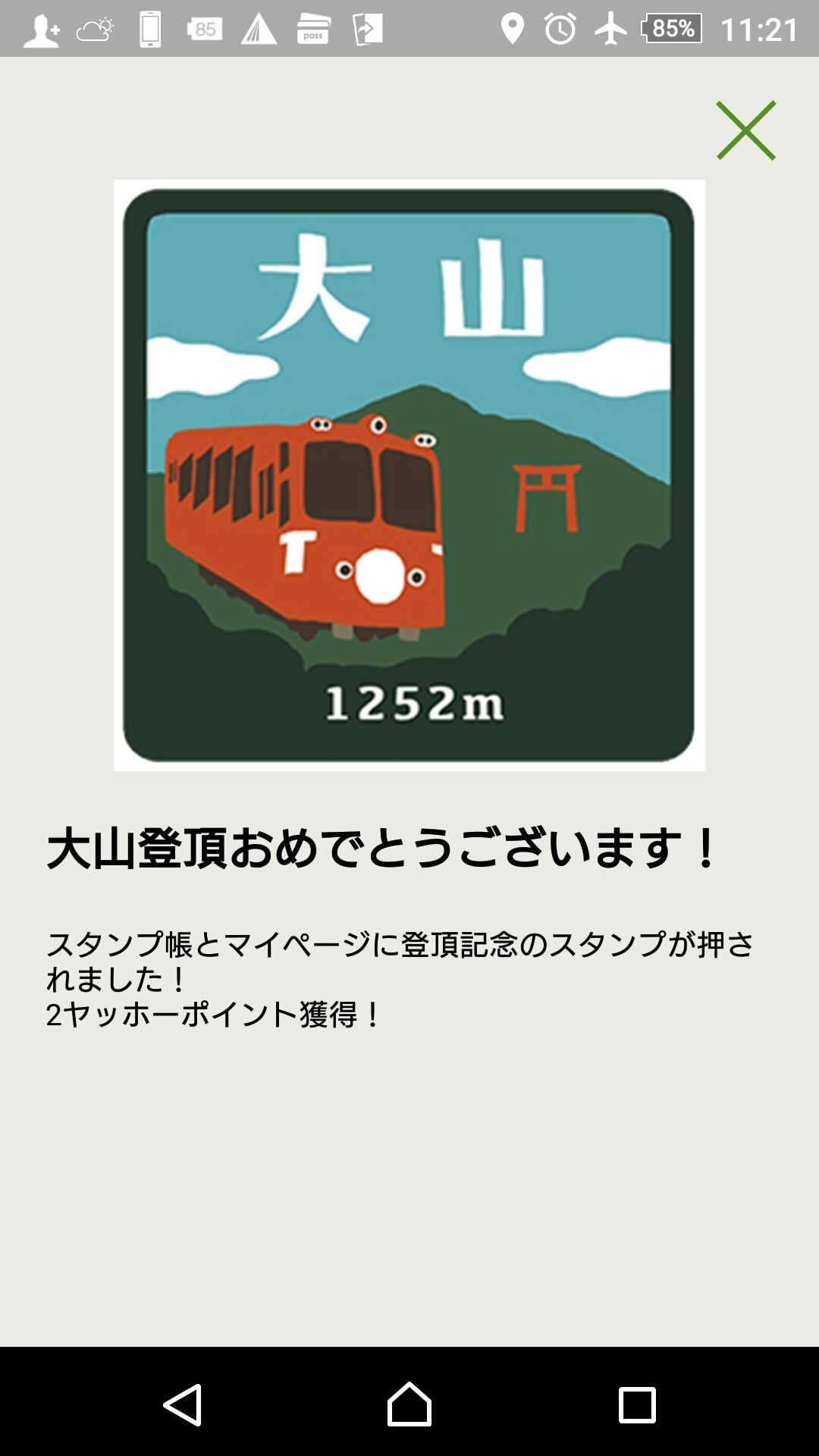
Task: Tap the system back button
Action: (x=183, y=1404)
